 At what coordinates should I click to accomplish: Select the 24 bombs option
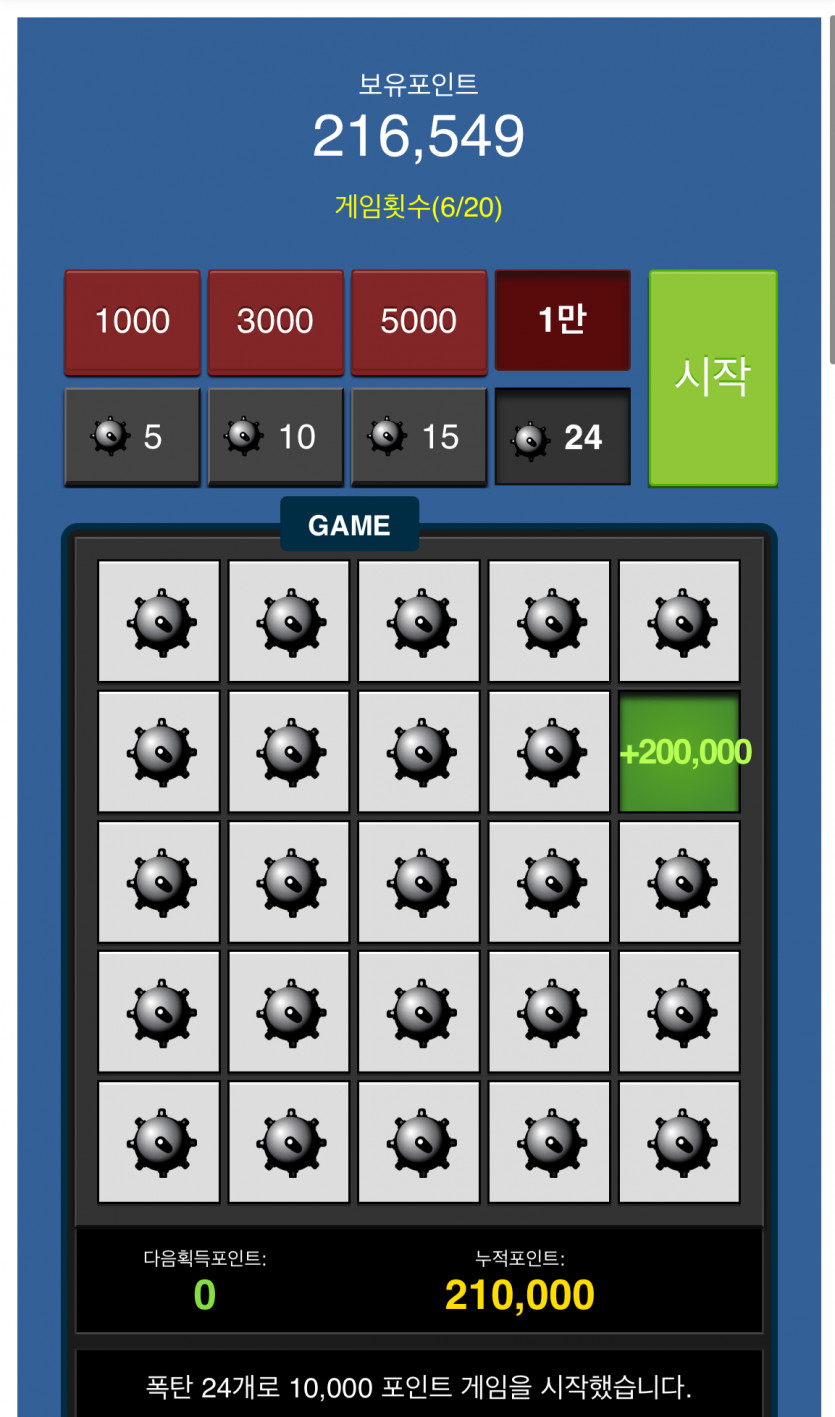[x=562, y=436]
